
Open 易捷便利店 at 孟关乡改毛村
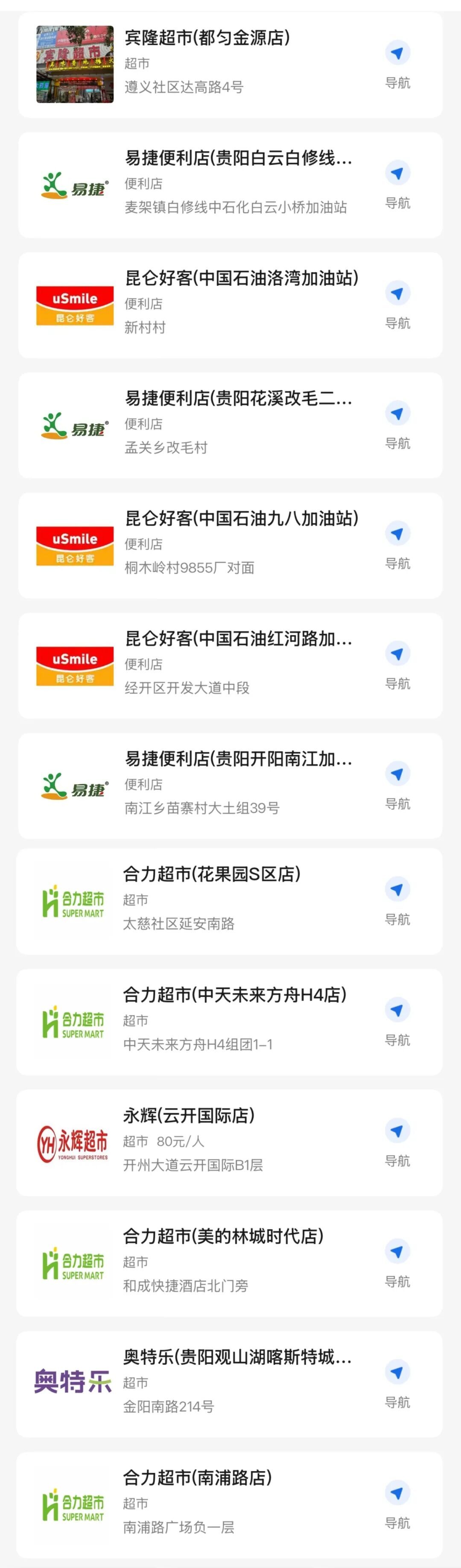pos(237,399)
